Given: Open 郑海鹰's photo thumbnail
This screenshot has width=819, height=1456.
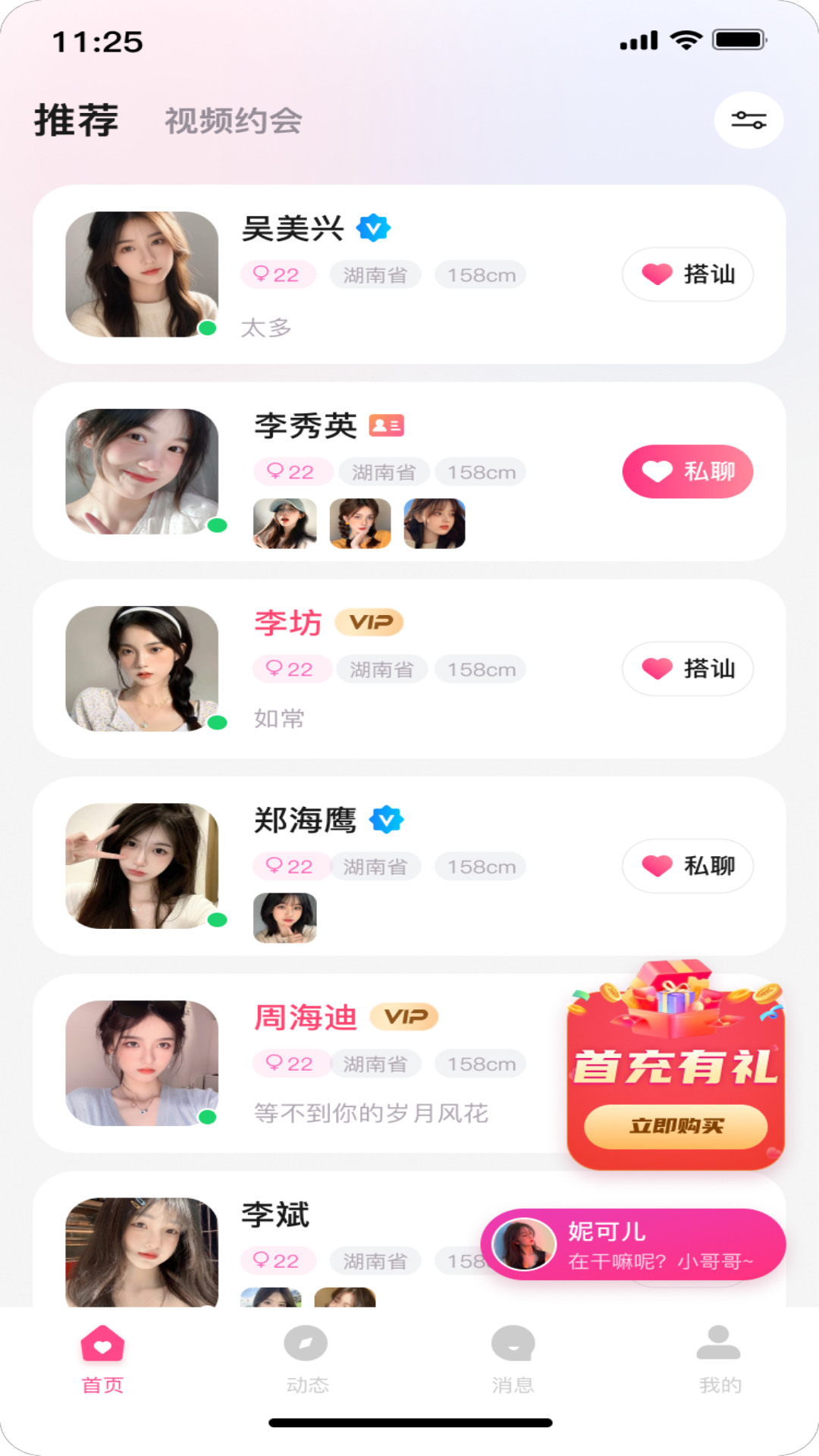Looking at the screenshot, I should [285, 918].
